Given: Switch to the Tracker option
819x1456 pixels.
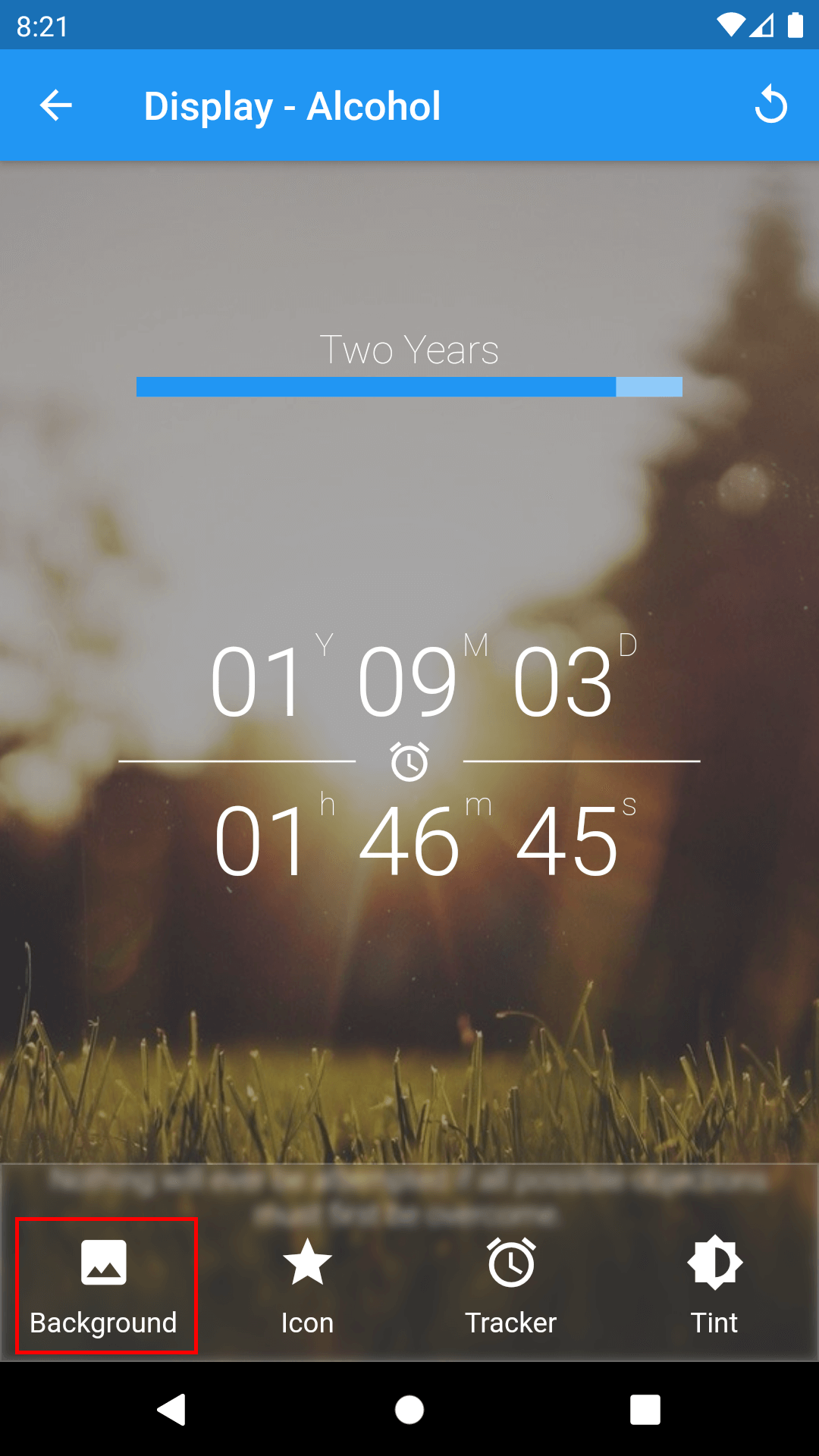Looking at the screenshot, I should click(x=511, y=1286).
